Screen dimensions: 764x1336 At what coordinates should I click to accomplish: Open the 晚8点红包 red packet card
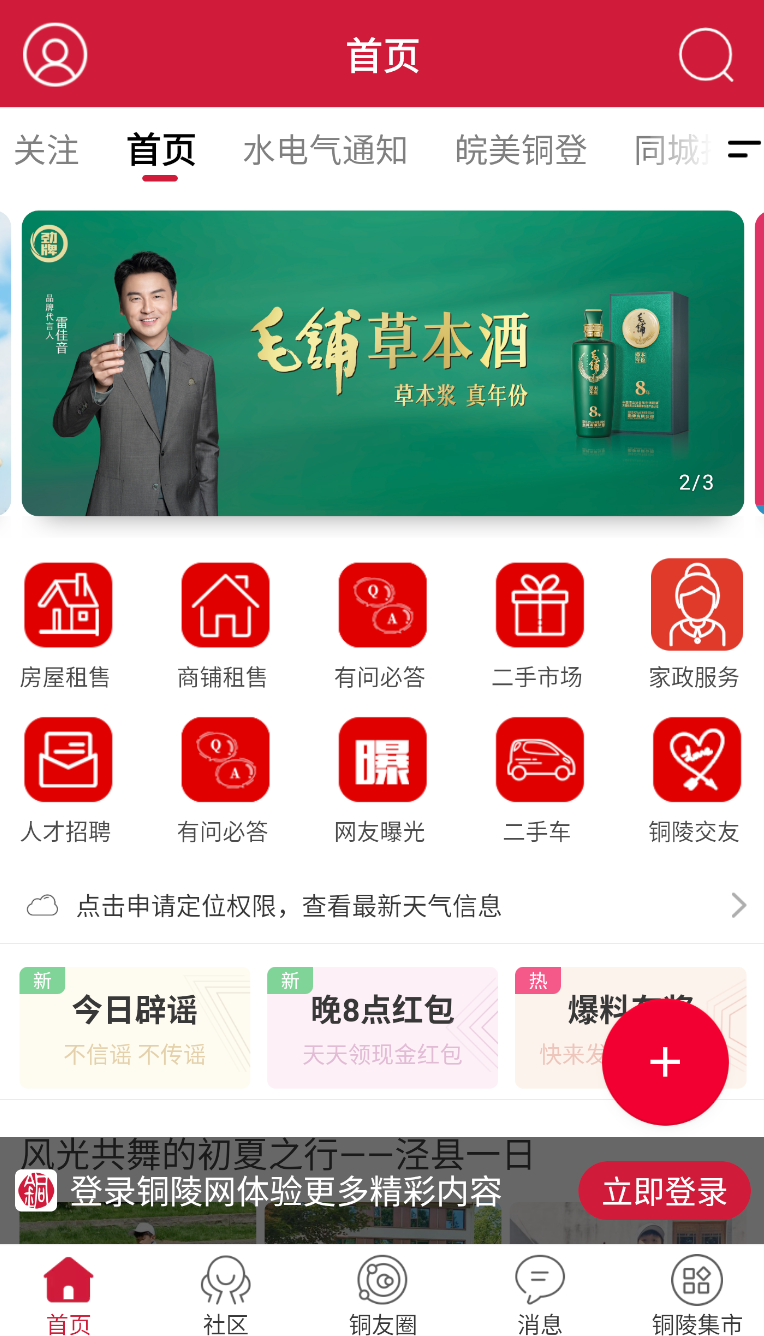[381, 1026]
